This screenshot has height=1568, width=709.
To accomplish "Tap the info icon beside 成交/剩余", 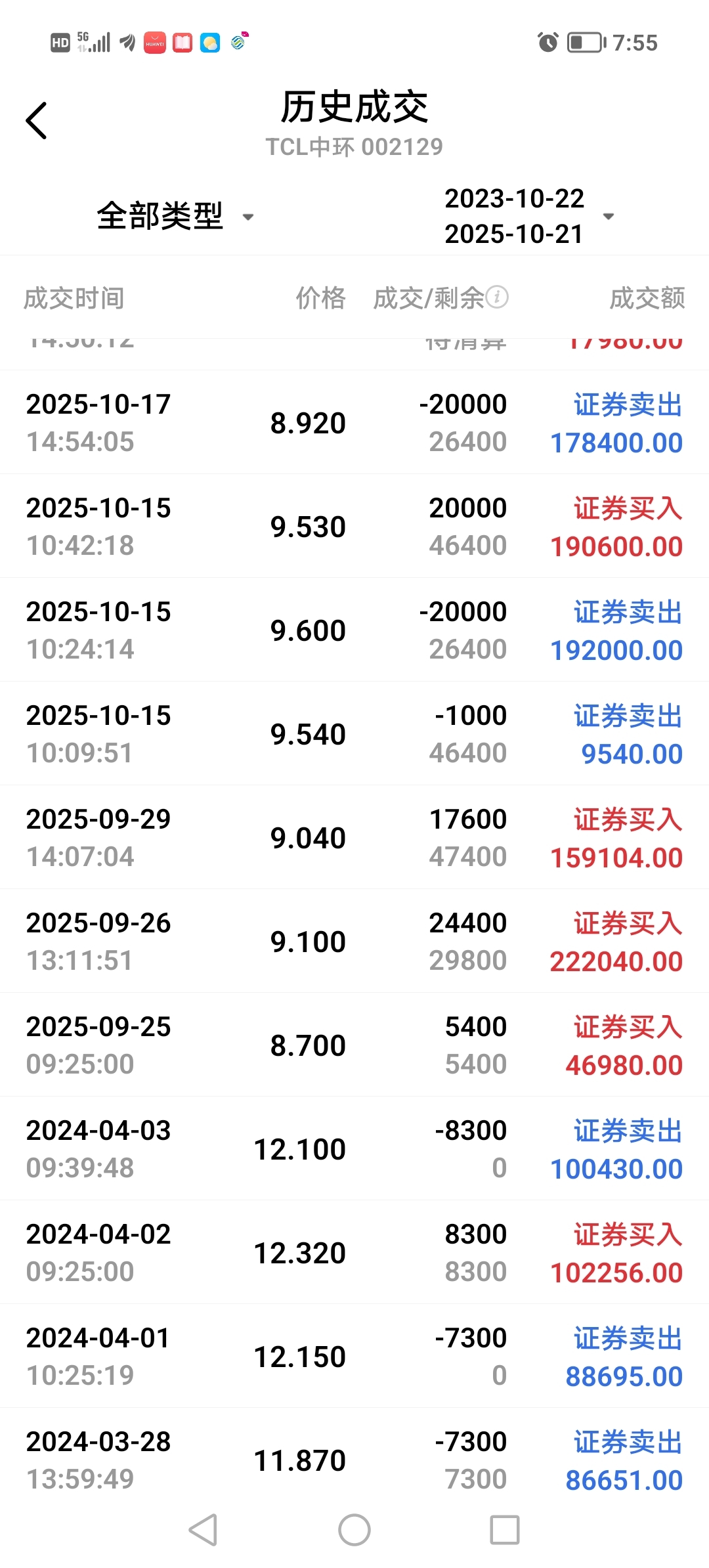I will point(497,297).
